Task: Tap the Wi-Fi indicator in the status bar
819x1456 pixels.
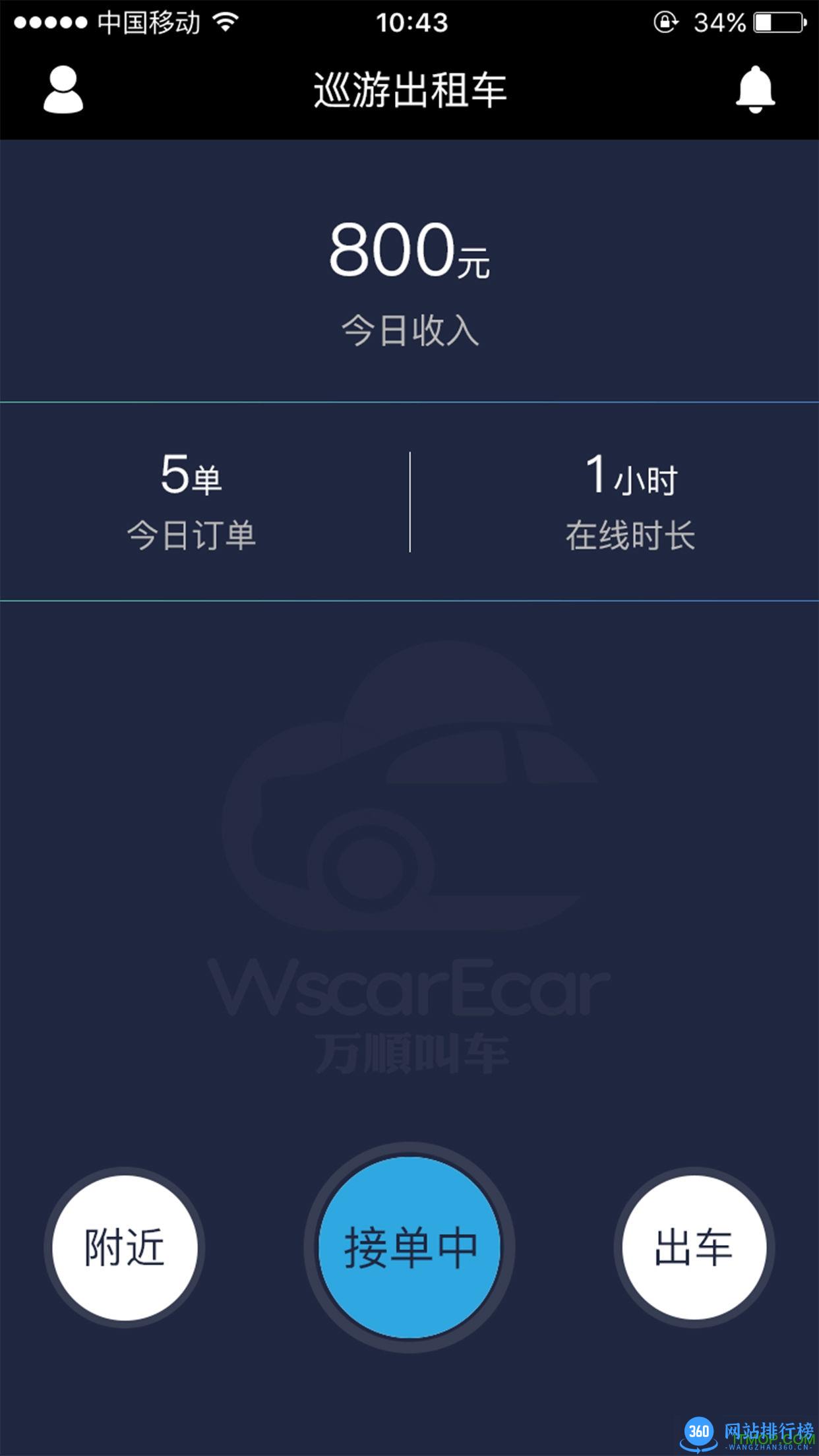Action: 224,21
